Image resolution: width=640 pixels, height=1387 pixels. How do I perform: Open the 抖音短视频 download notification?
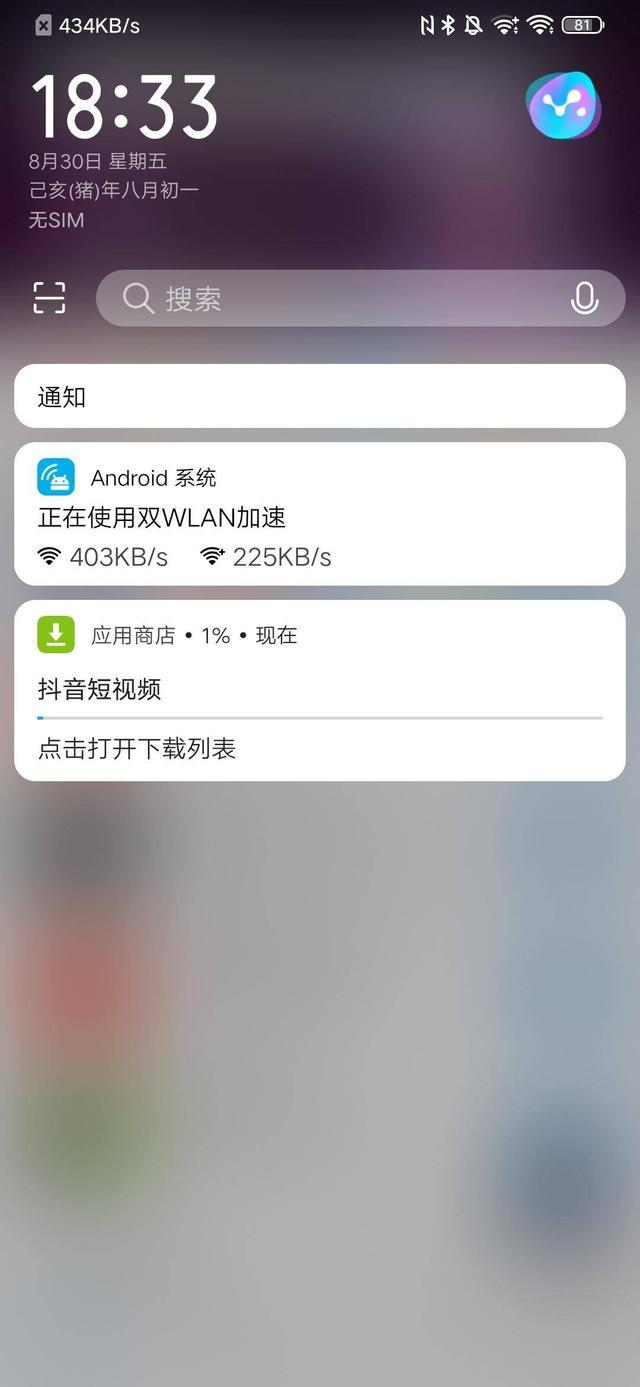[x=320, y=690]
